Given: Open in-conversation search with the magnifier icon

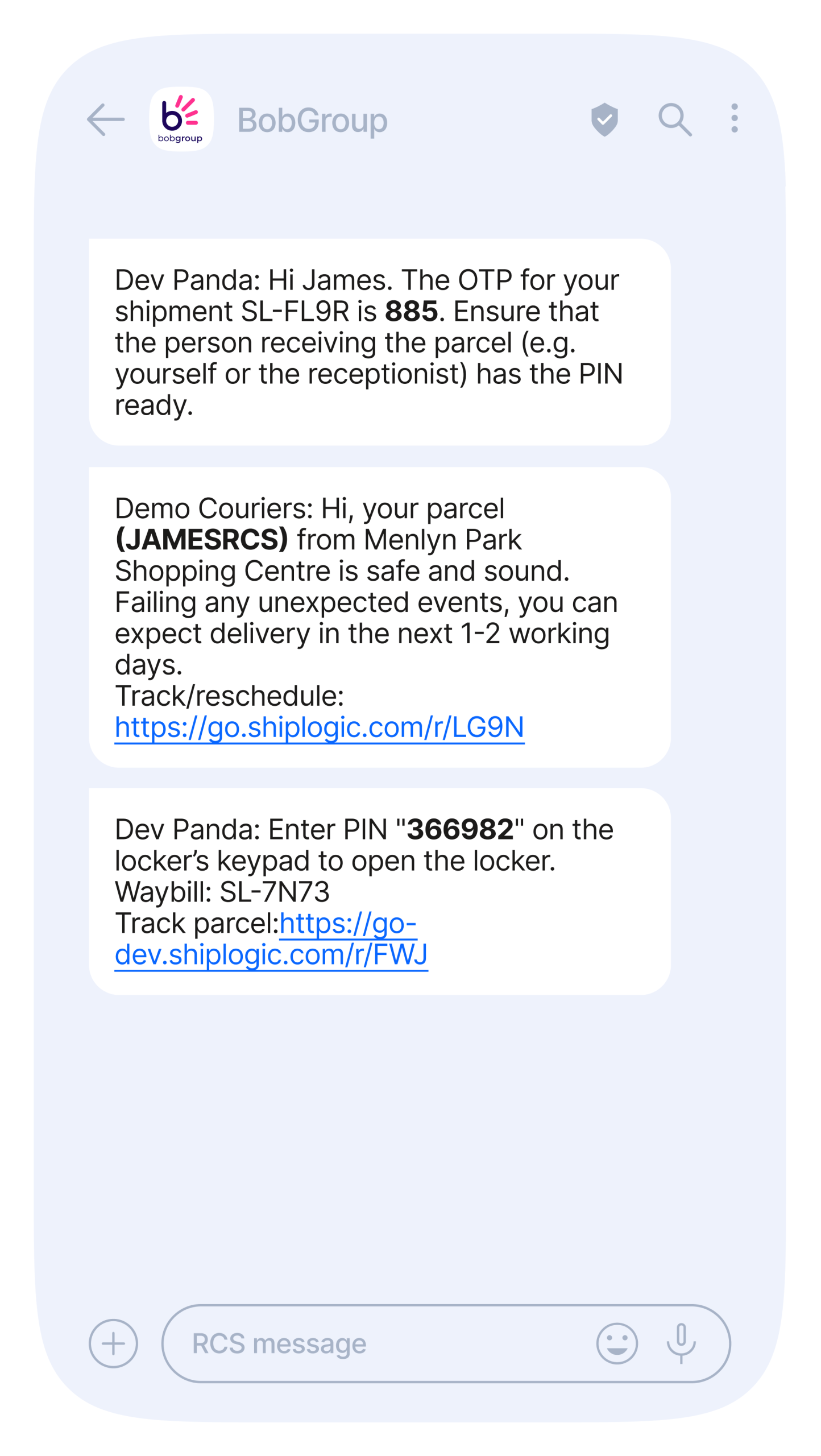Looking at the screenshot, I should pyautogui.click(x=675, y=119).
